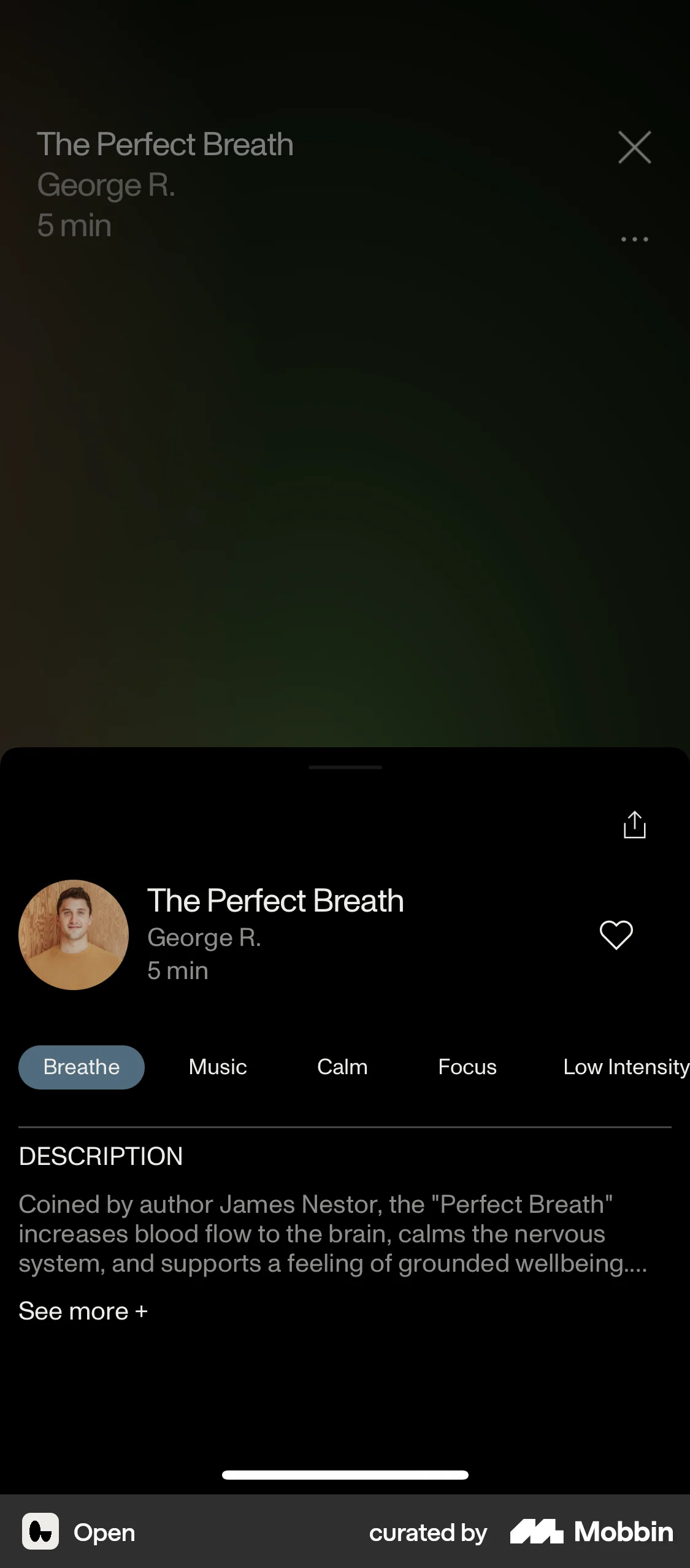The width and height of the screenshot is (690, 1568).
Task: Close The Perfect Breath session
Action: click(634, 147)
